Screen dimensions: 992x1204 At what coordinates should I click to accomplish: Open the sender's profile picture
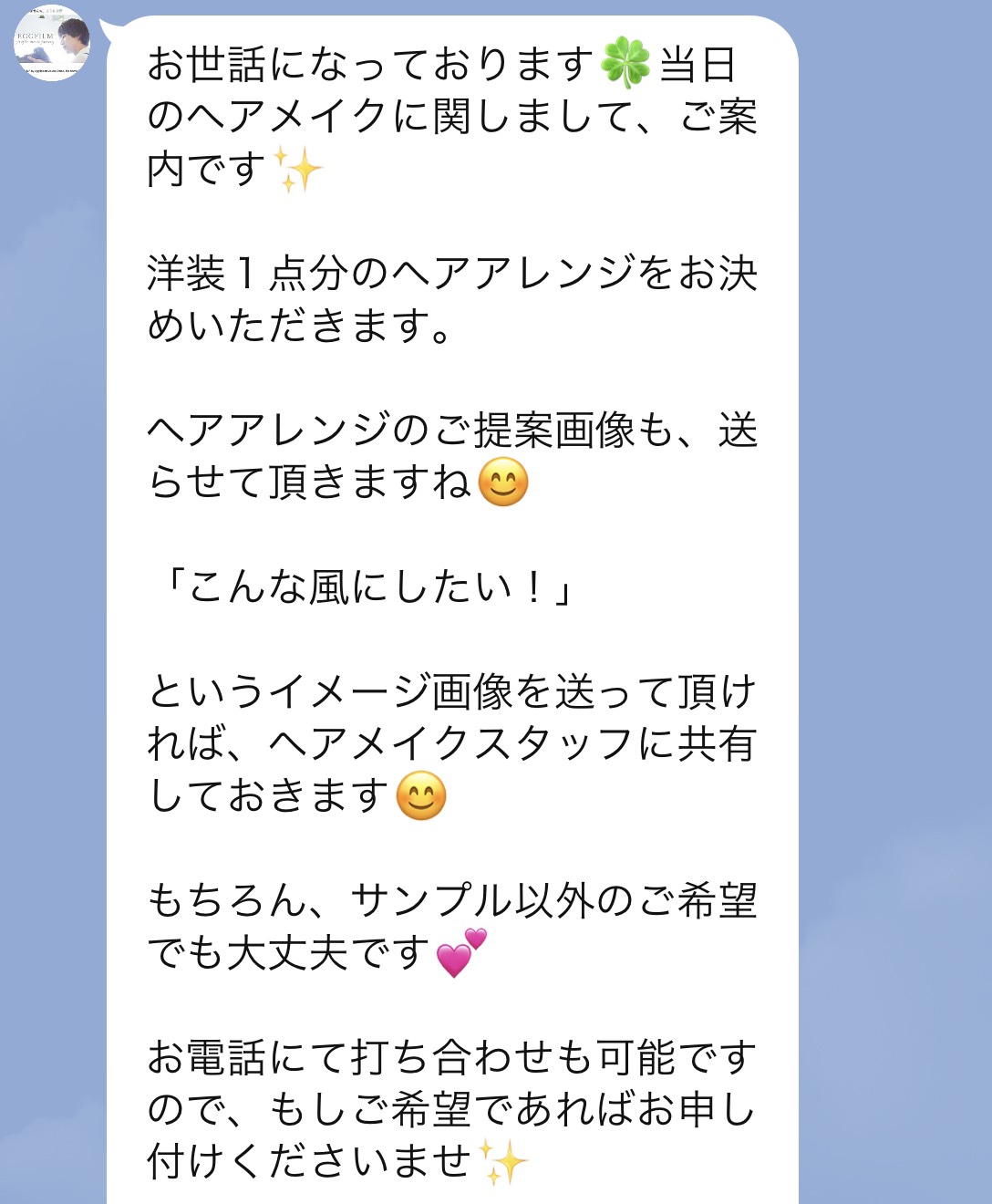(x=52, y=43)
